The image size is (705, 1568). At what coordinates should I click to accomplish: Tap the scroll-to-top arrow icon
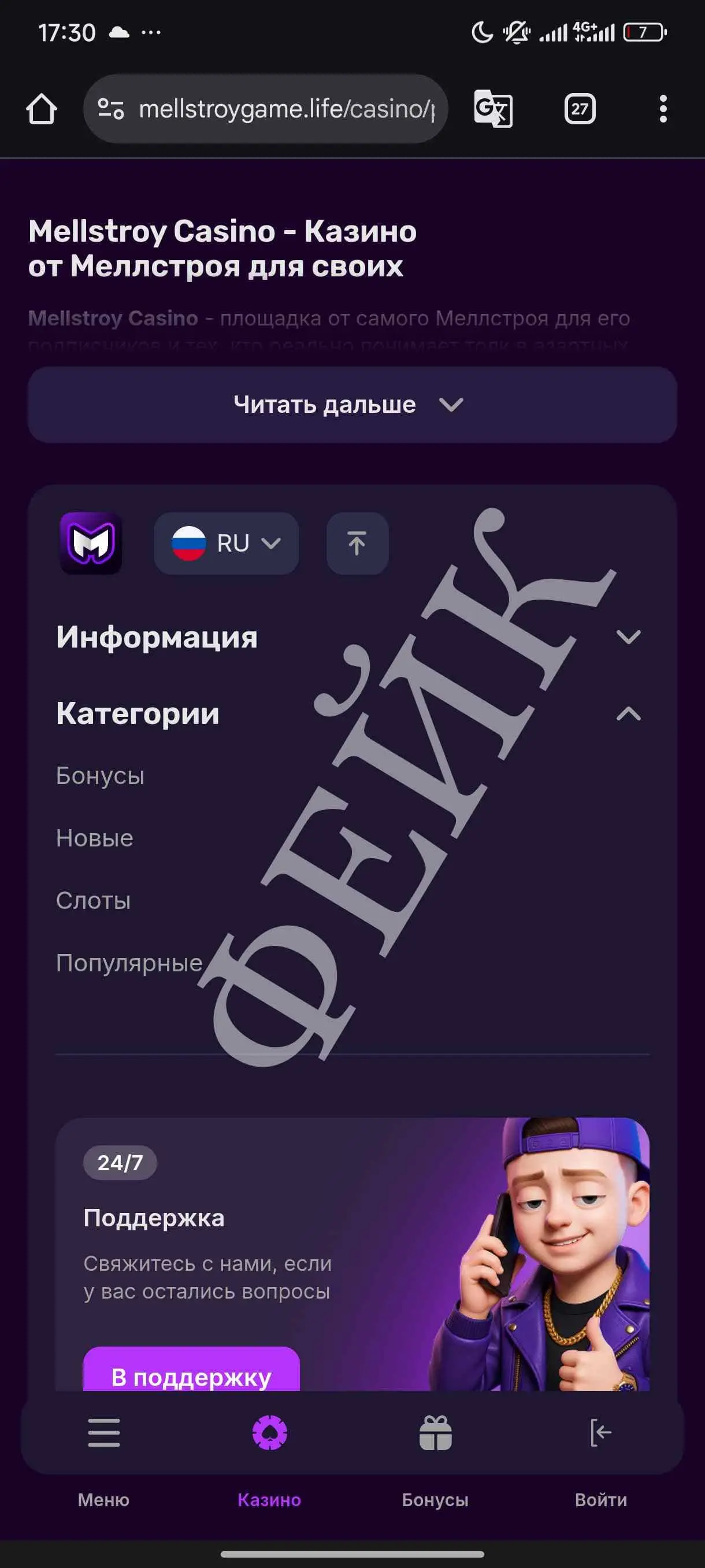(357, 543)
